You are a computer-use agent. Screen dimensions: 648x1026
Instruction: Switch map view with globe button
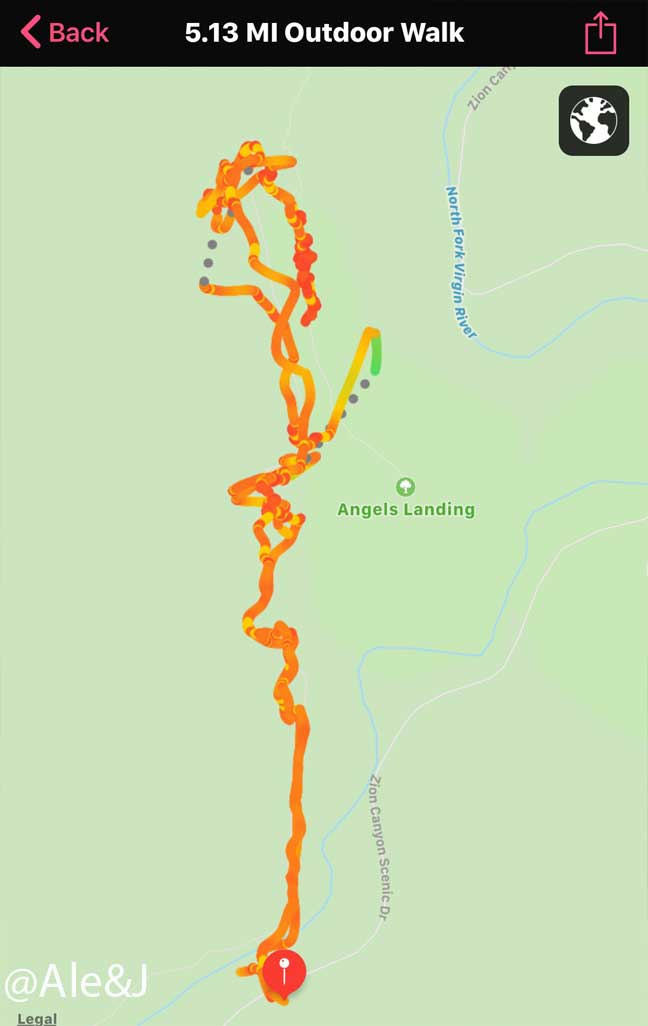(593, 121)
